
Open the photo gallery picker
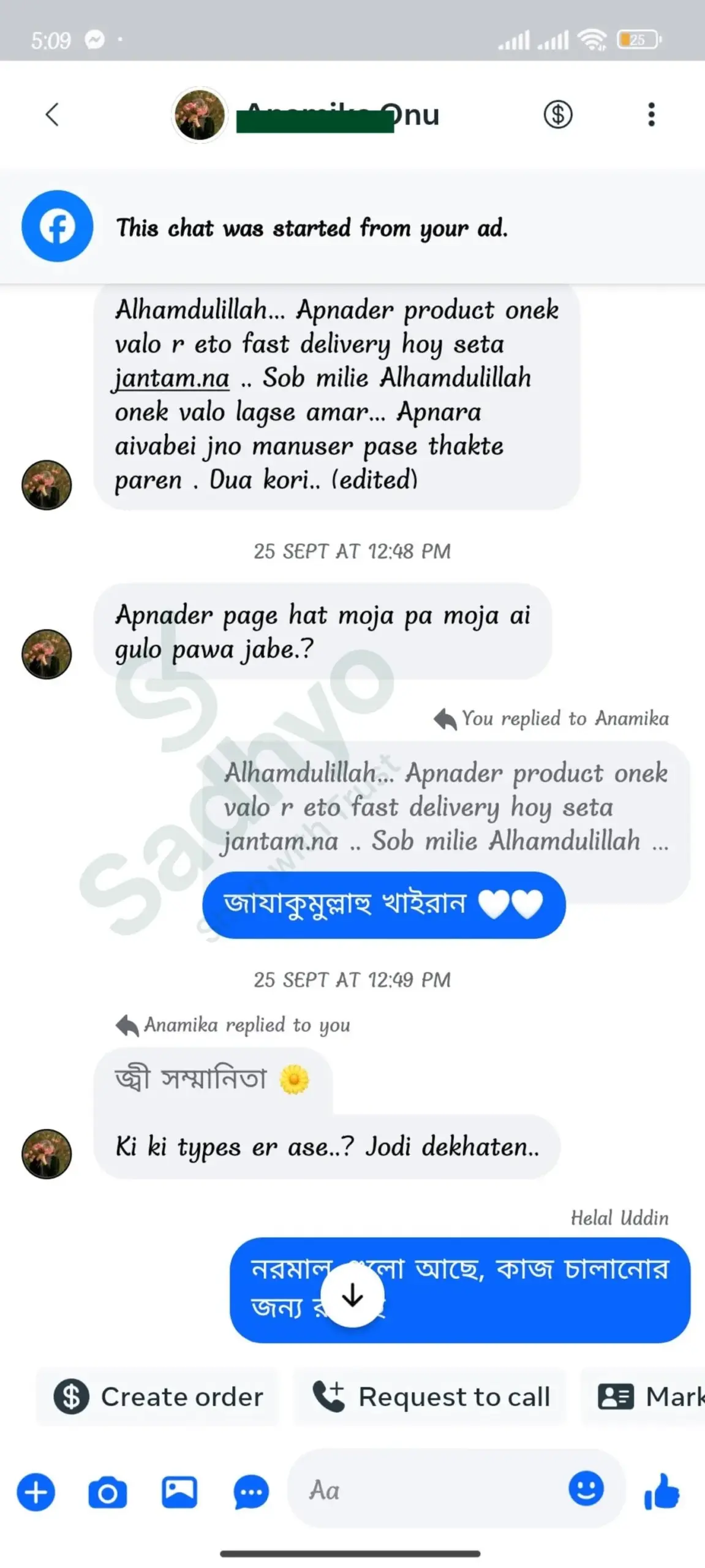(x=179, y=1492)
